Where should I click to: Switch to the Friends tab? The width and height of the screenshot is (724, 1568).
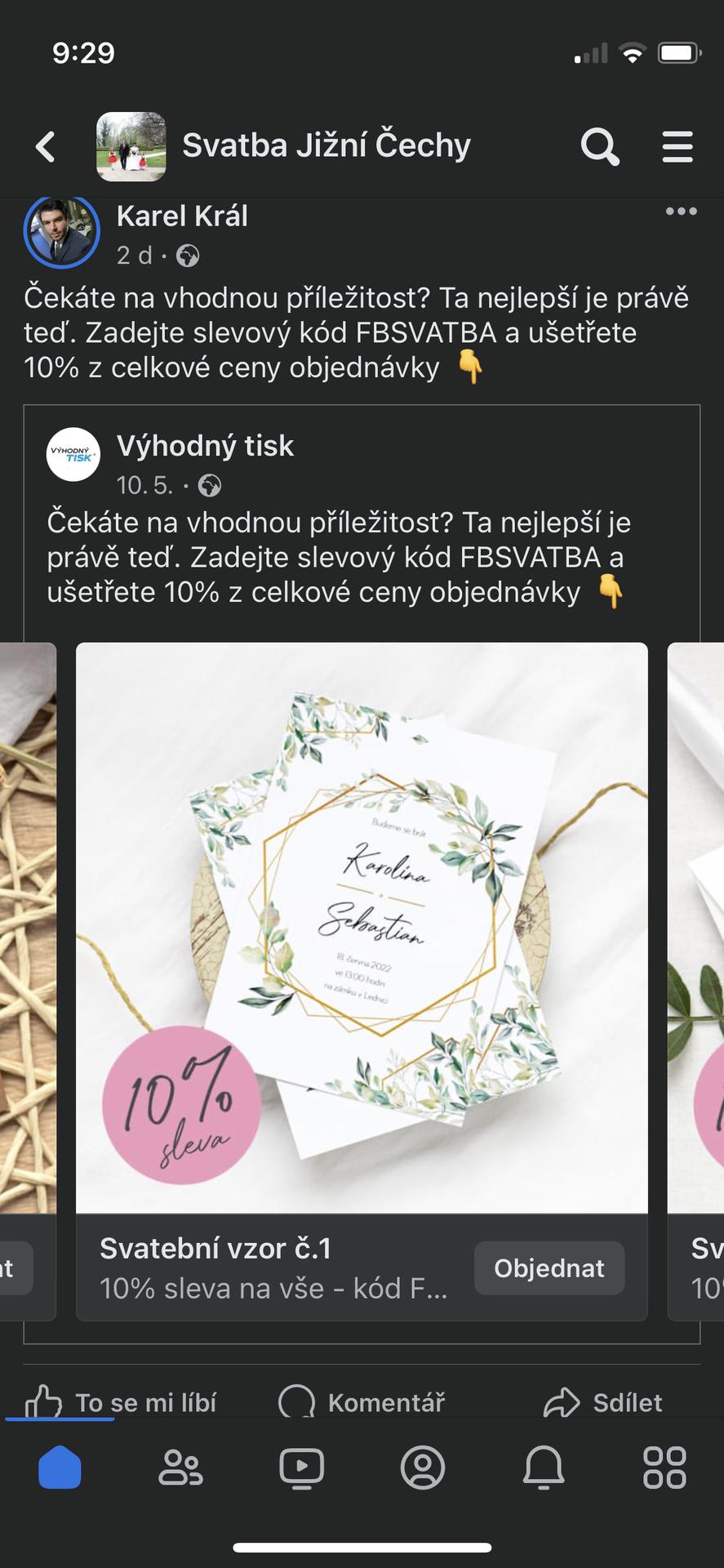pyautogui.click(x=180, y=1468)
